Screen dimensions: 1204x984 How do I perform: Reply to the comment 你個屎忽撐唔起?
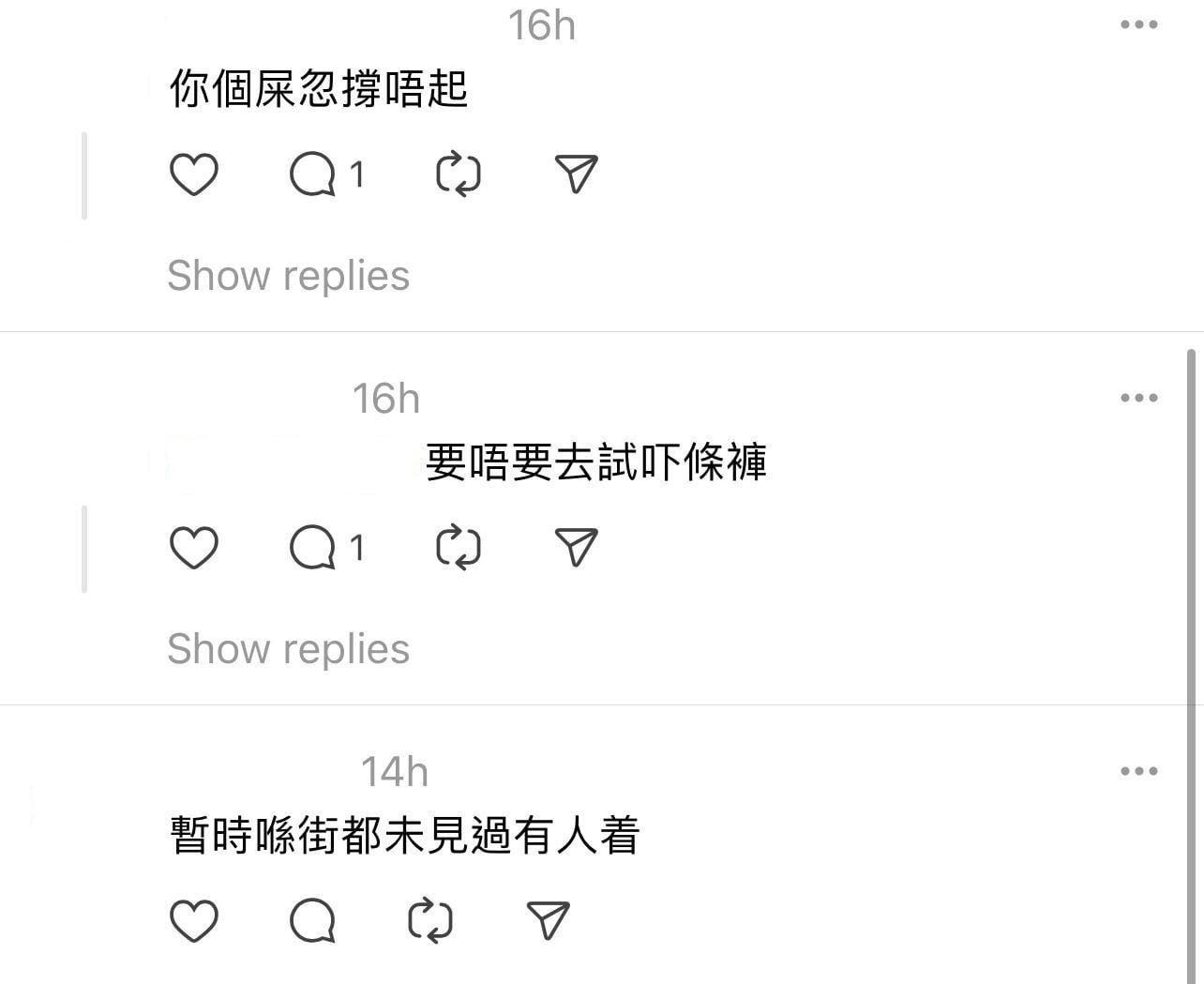tap(313, 174)
